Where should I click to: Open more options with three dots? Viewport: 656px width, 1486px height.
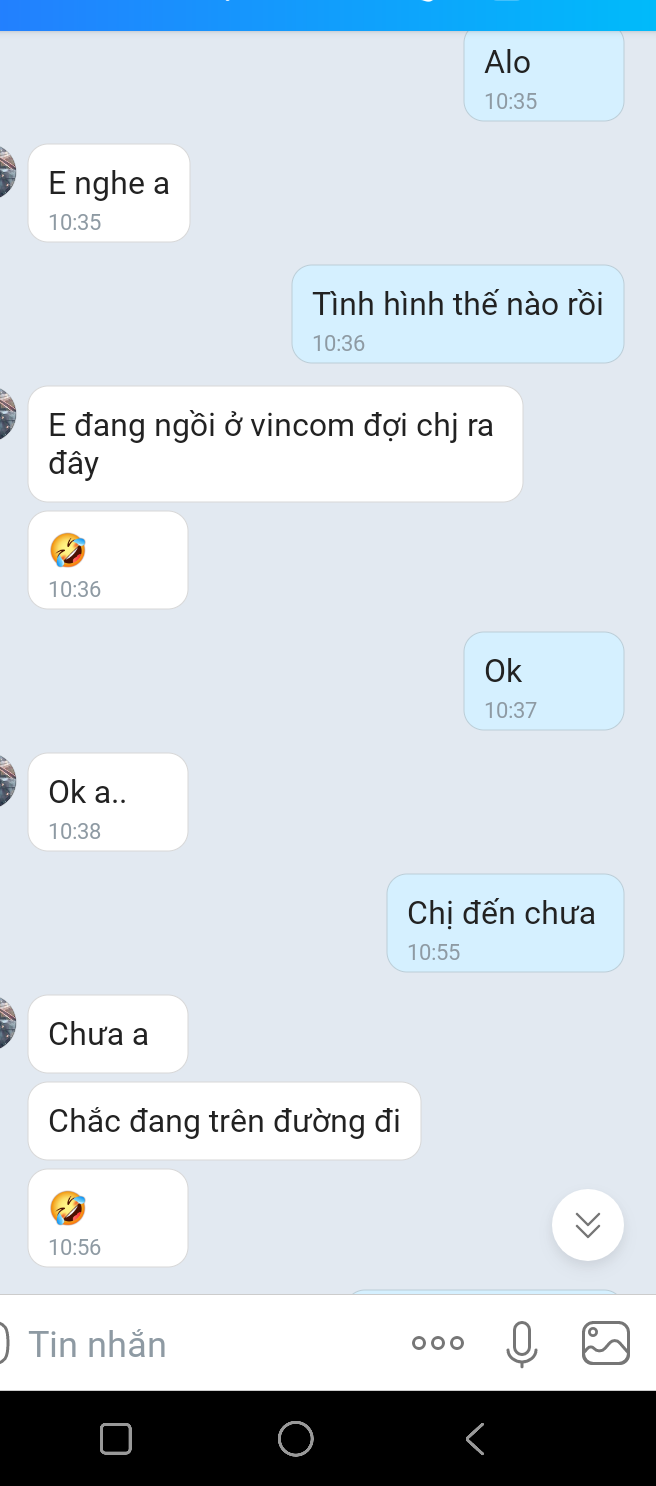[438, 1343]
